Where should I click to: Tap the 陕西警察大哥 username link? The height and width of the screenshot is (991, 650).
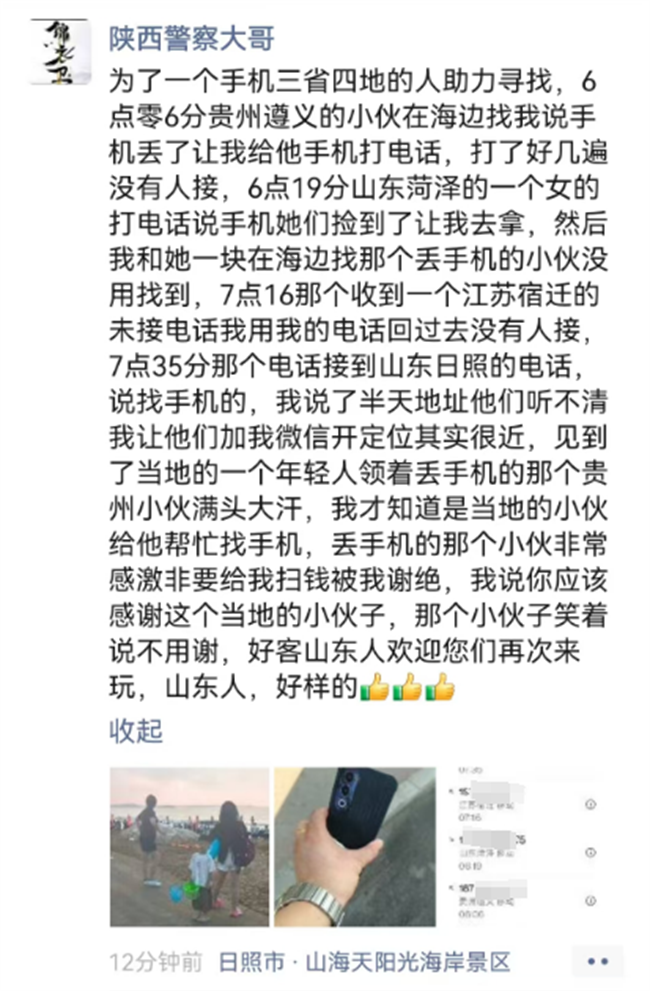click(191, 39)
